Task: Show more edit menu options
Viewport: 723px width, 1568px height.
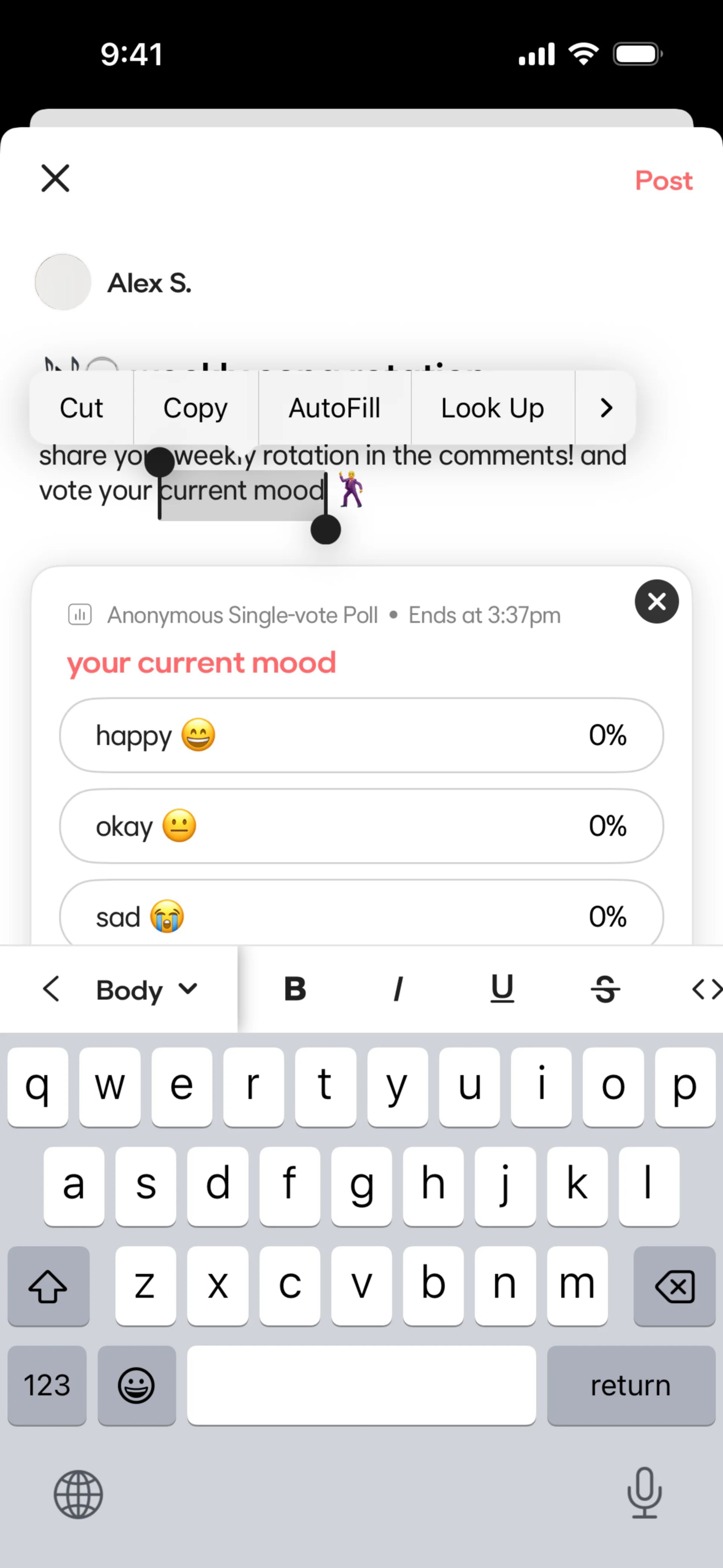Action: tap(606, 408)
